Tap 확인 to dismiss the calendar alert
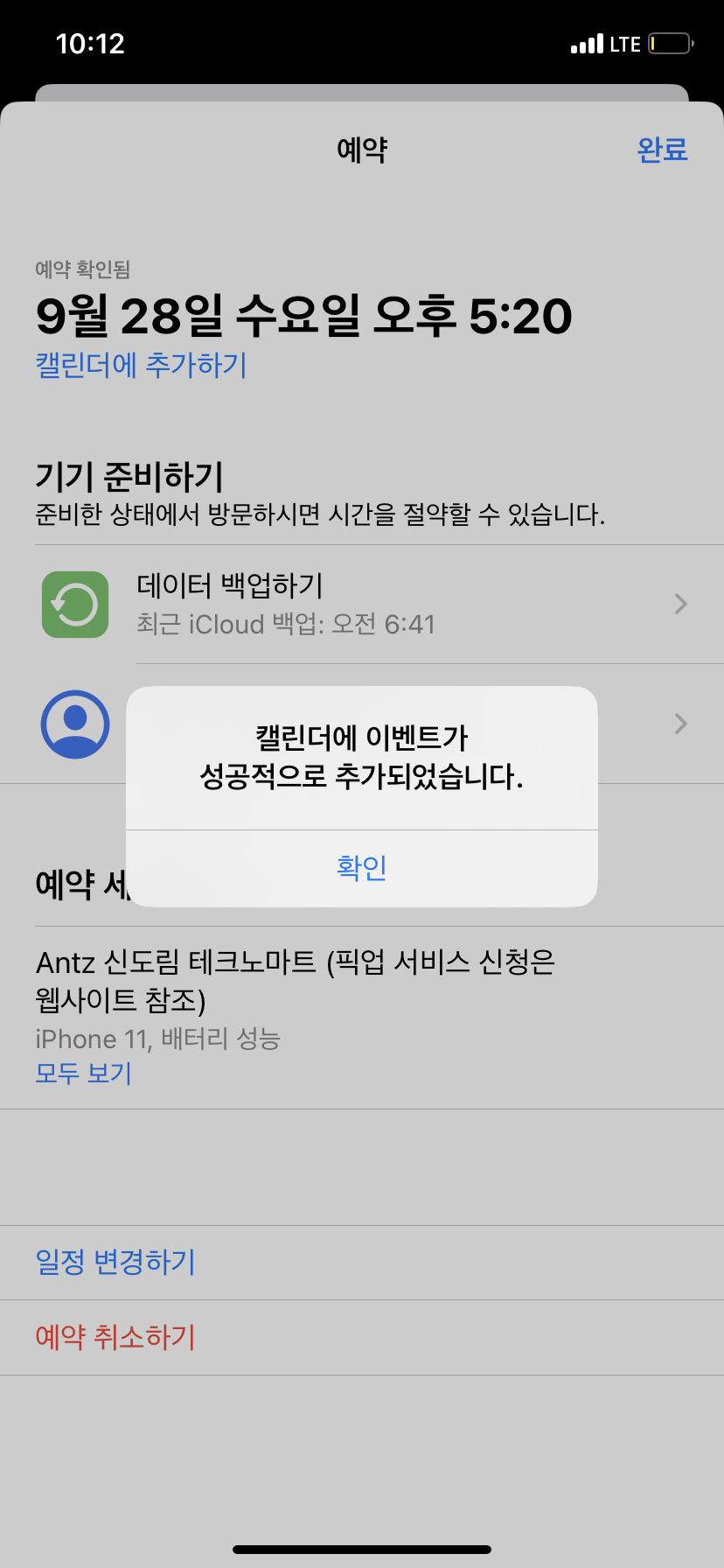 pyautogui.click(x=361, y=867)
